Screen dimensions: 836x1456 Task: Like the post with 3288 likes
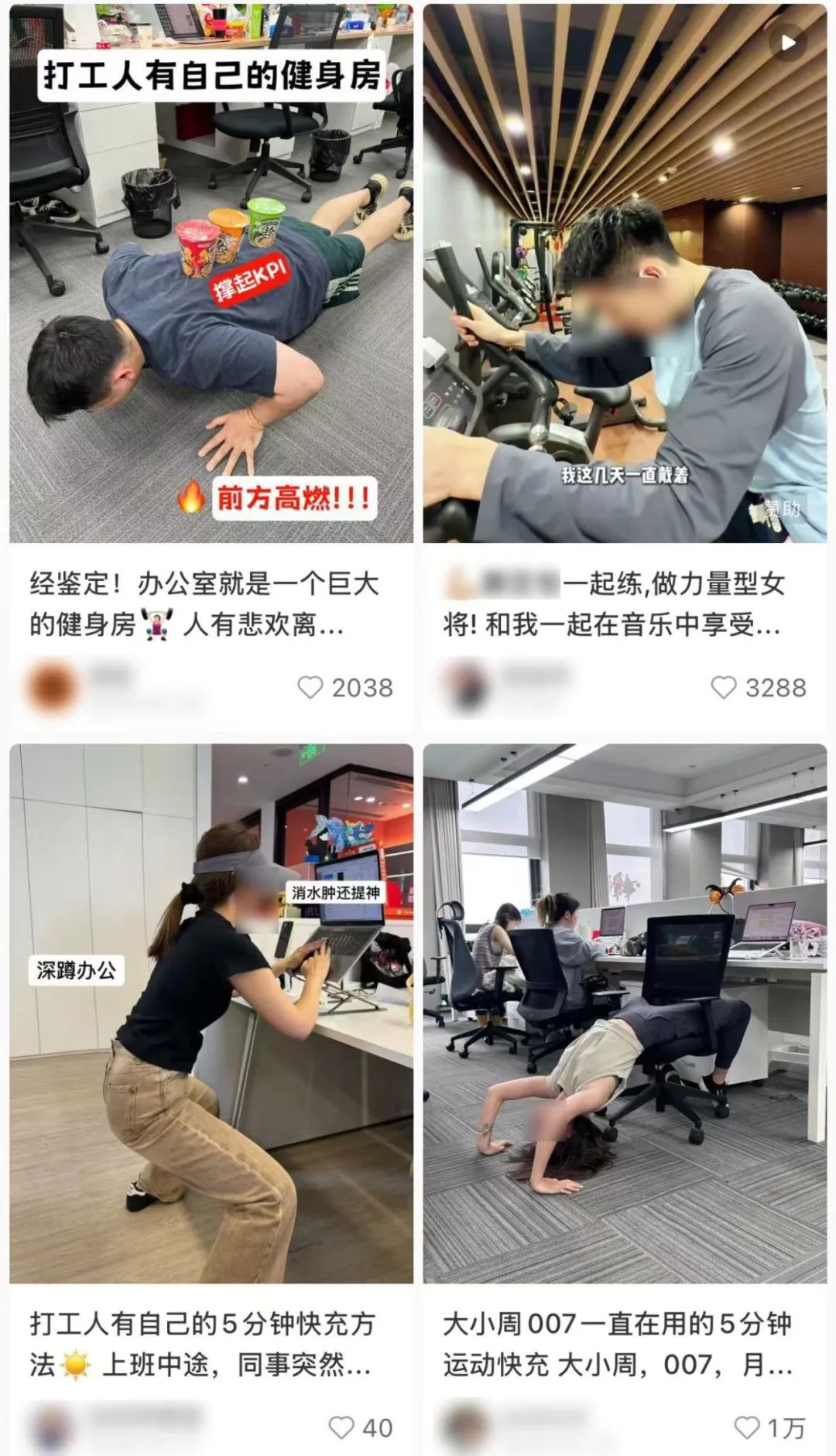(x=724, y=687)
